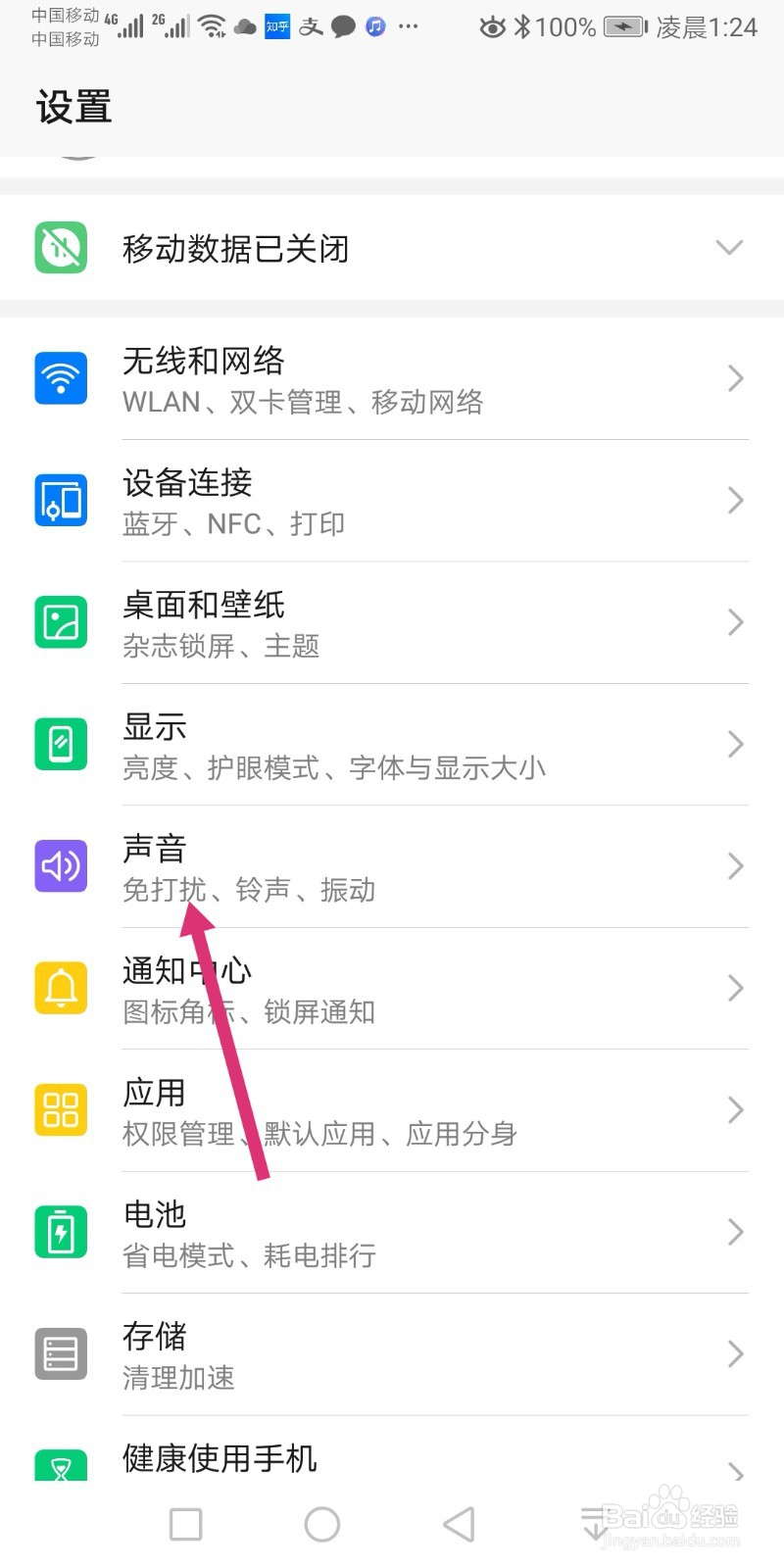Tap the purple 声音 speaker icon

click(x=60, y=866)
